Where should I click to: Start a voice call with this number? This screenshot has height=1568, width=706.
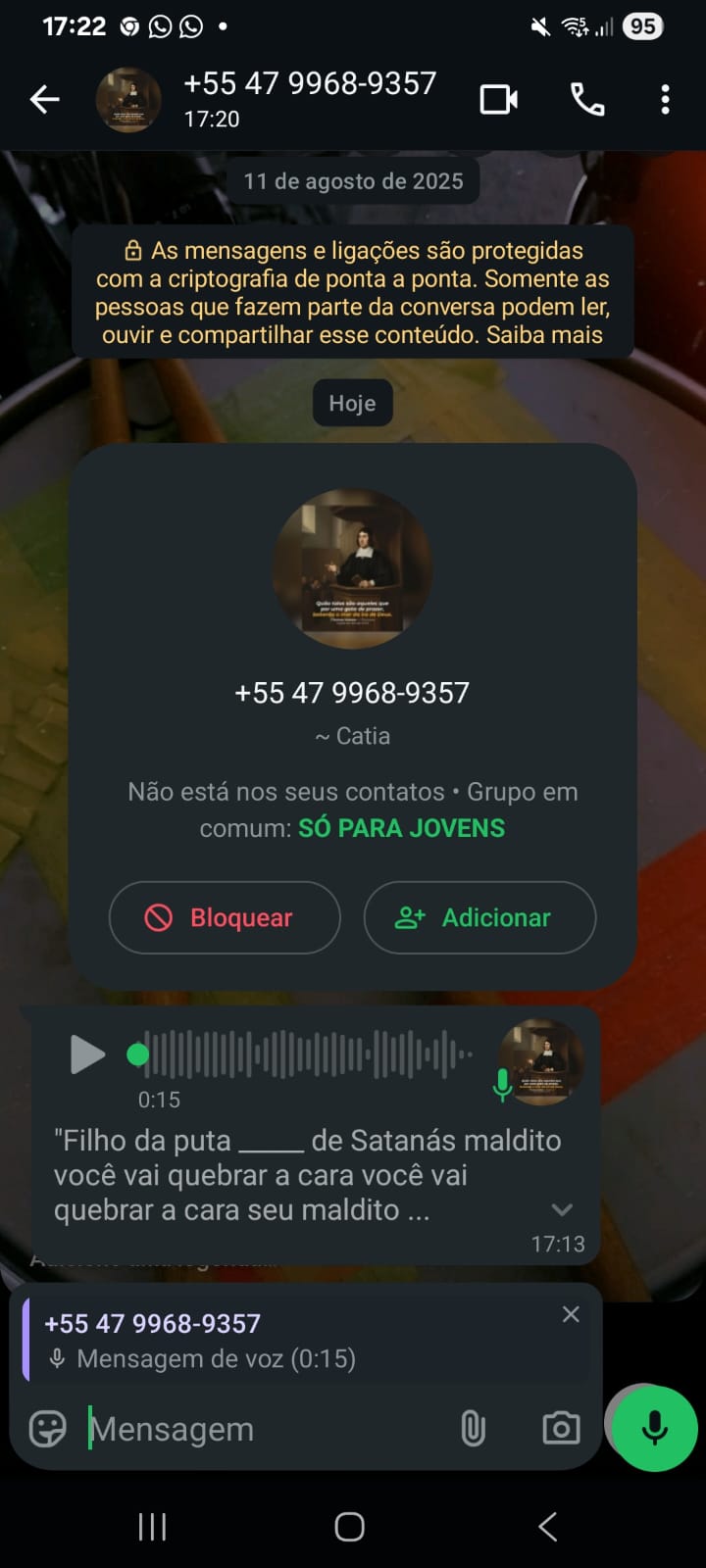point(587,99)
